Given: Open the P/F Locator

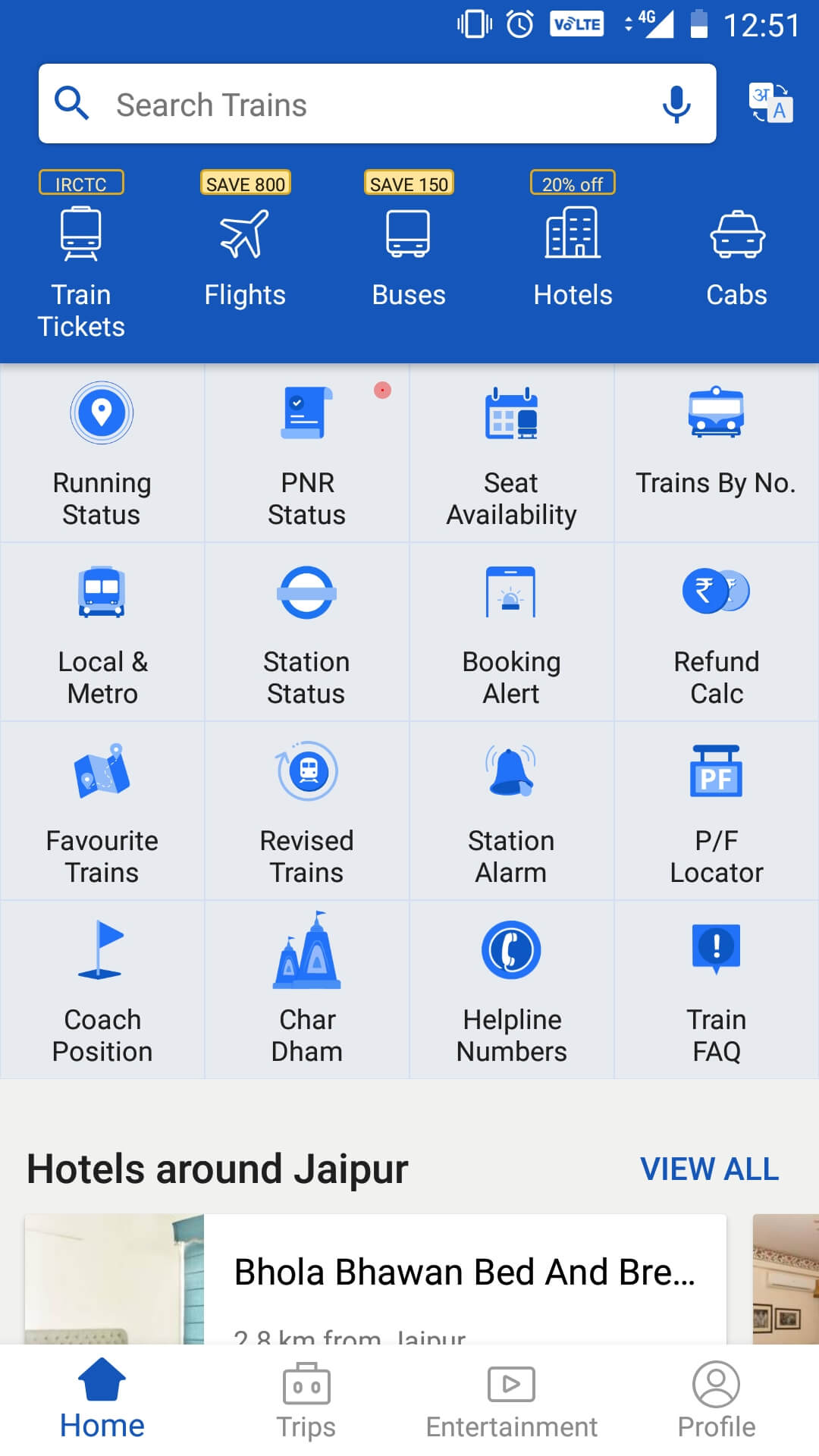Looking at the screenshot, I should tap(716, 811).
